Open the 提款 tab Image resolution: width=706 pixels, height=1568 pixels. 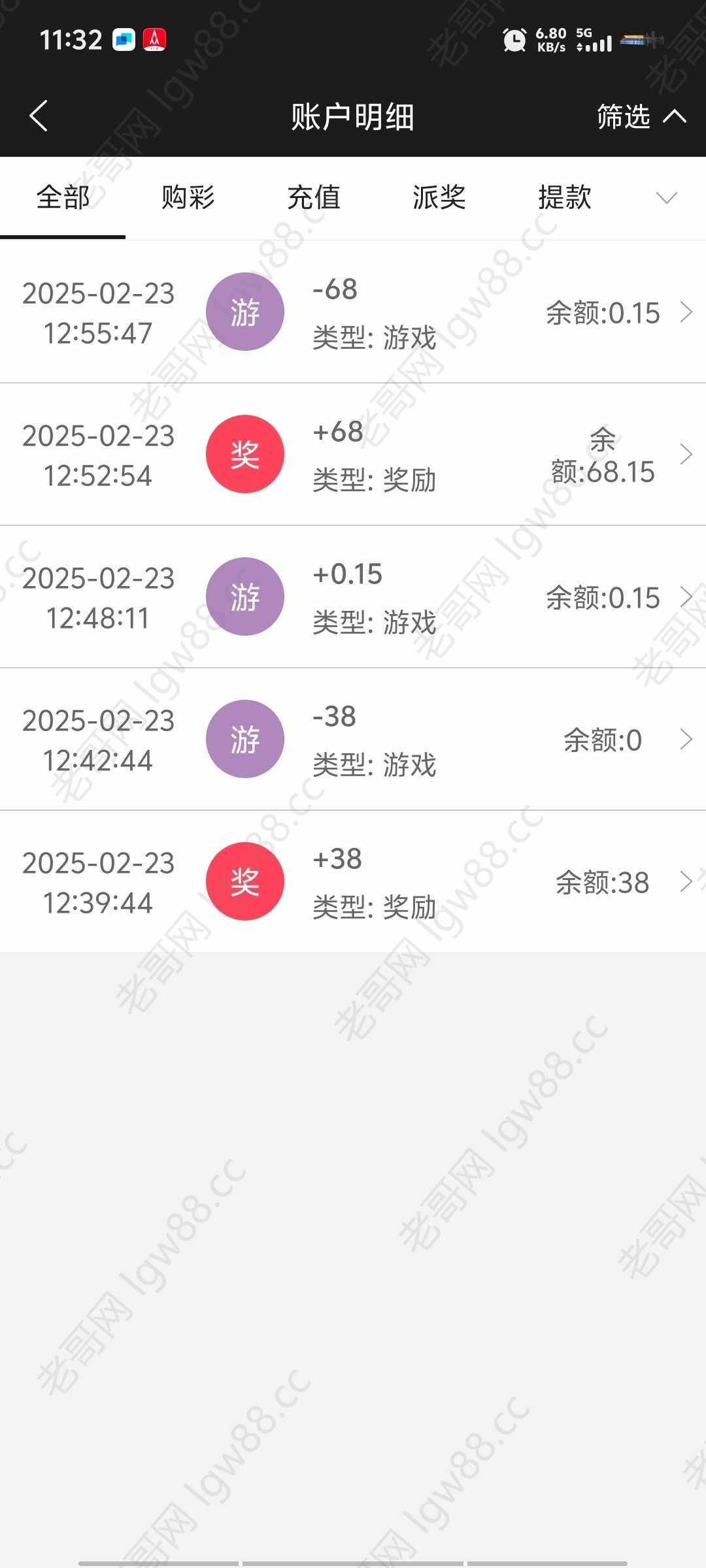pyautogui.click(x=565, y=197)
